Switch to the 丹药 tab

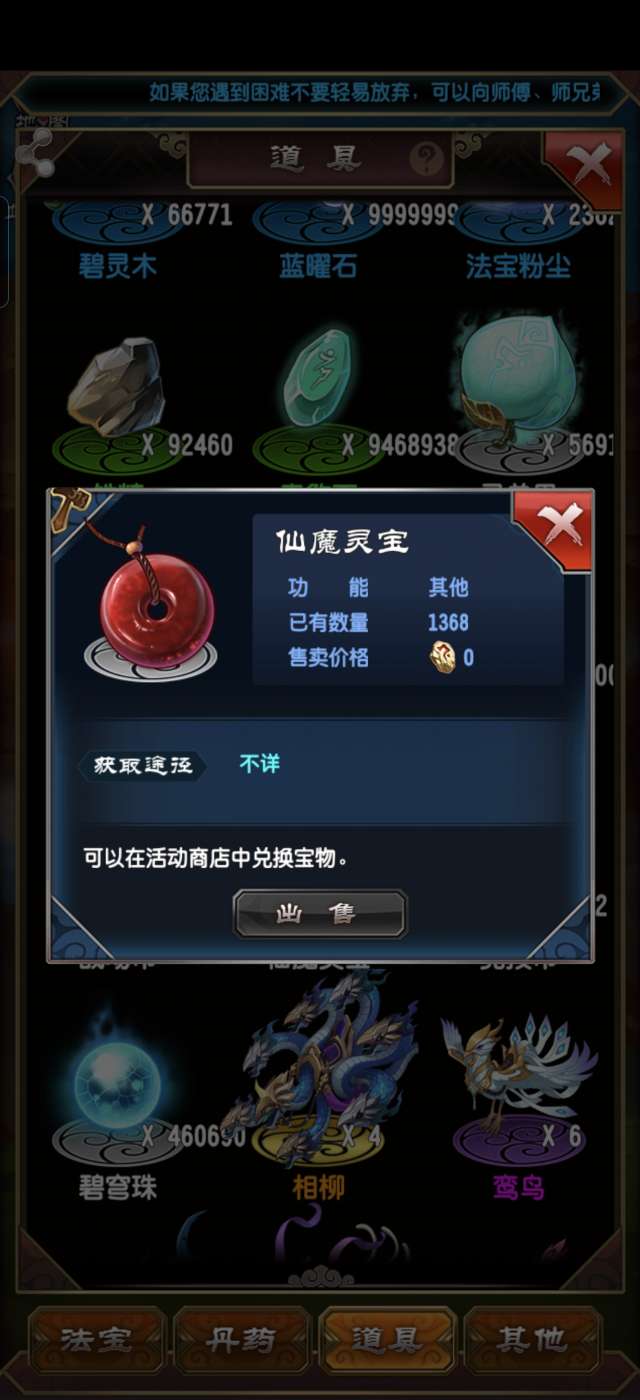(x=242, y=1340)
